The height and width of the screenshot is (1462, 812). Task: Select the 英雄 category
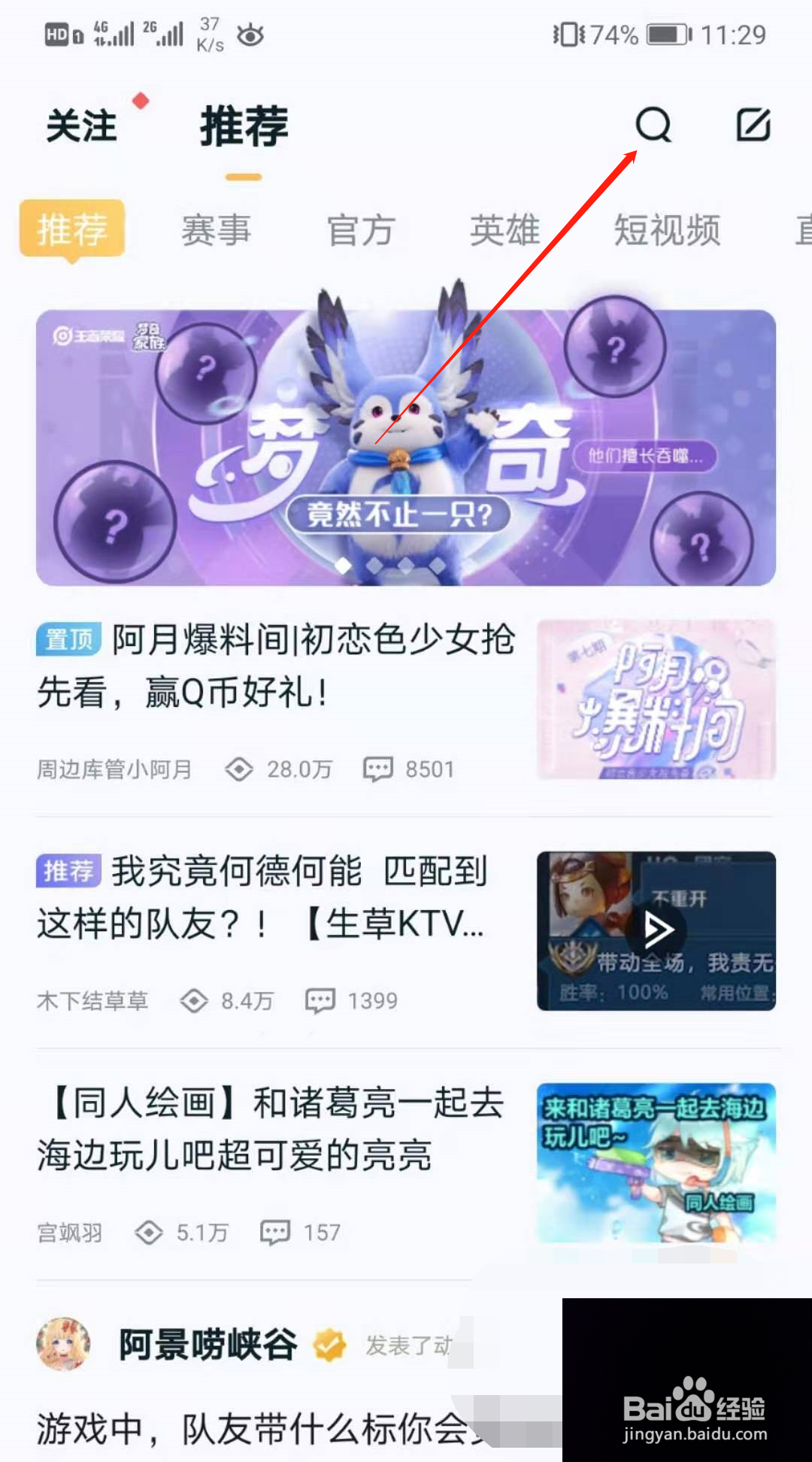pos(504,230)
